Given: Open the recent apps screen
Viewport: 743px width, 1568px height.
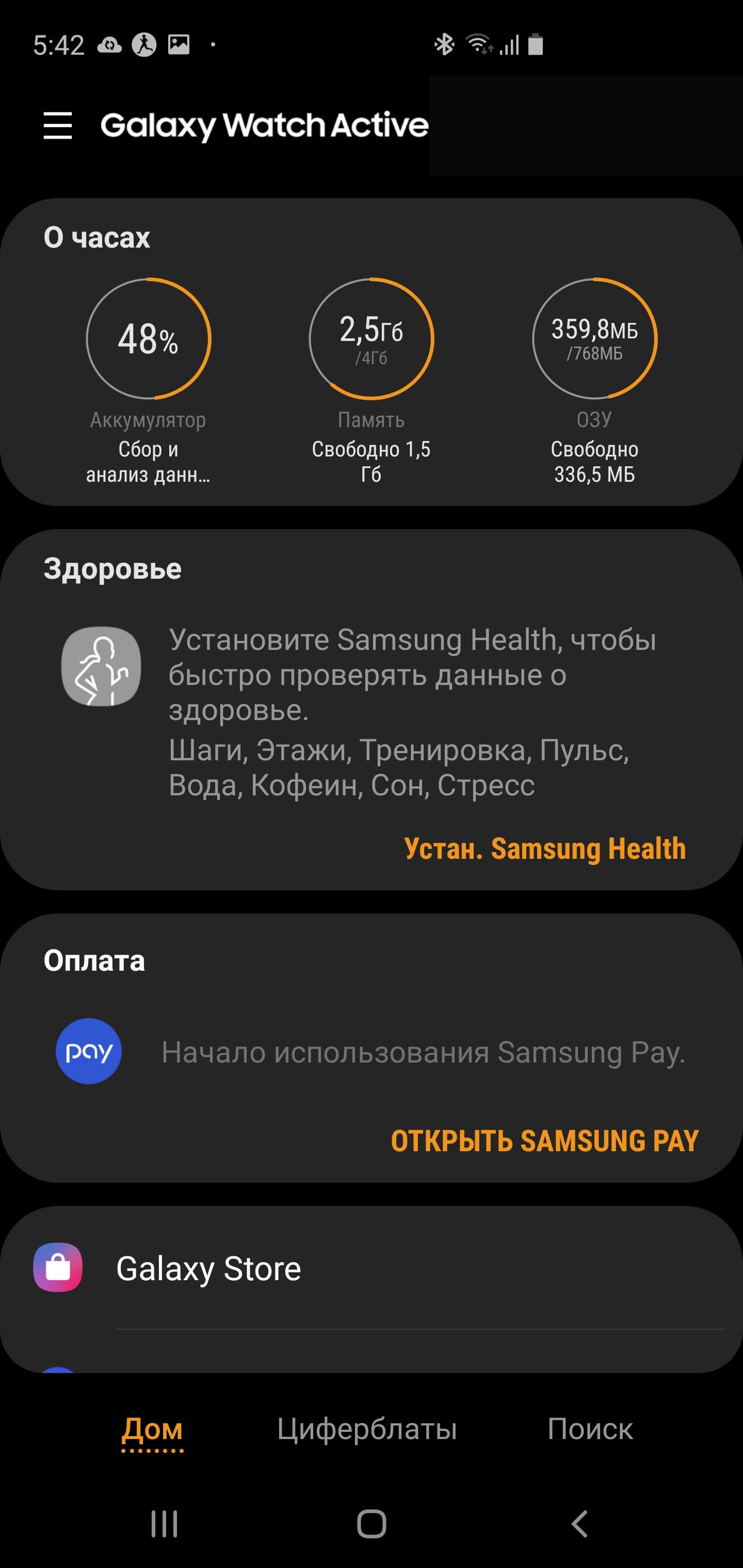Looking at the screenshot, I should pos(164,1524).
